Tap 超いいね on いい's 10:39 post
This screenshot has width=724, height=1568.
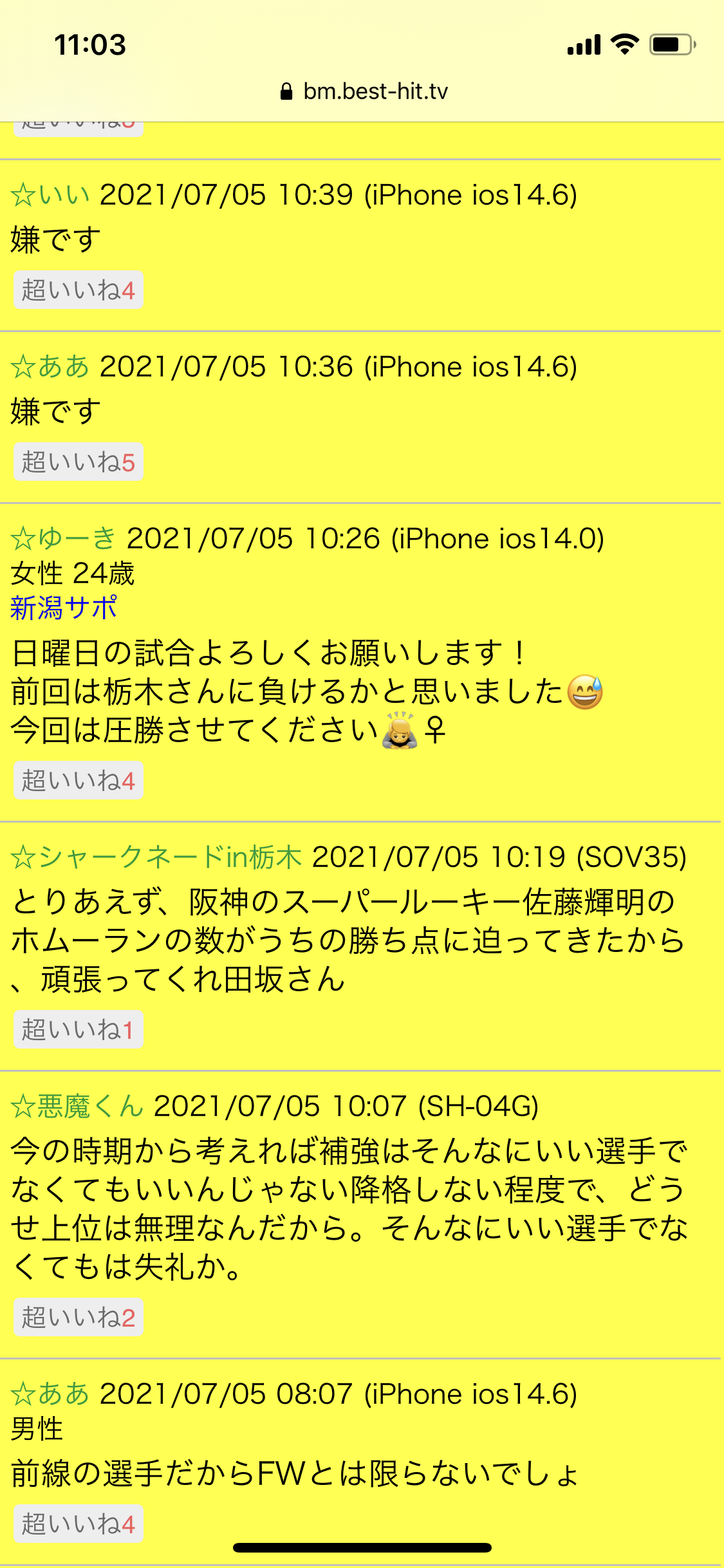point(79,290)
